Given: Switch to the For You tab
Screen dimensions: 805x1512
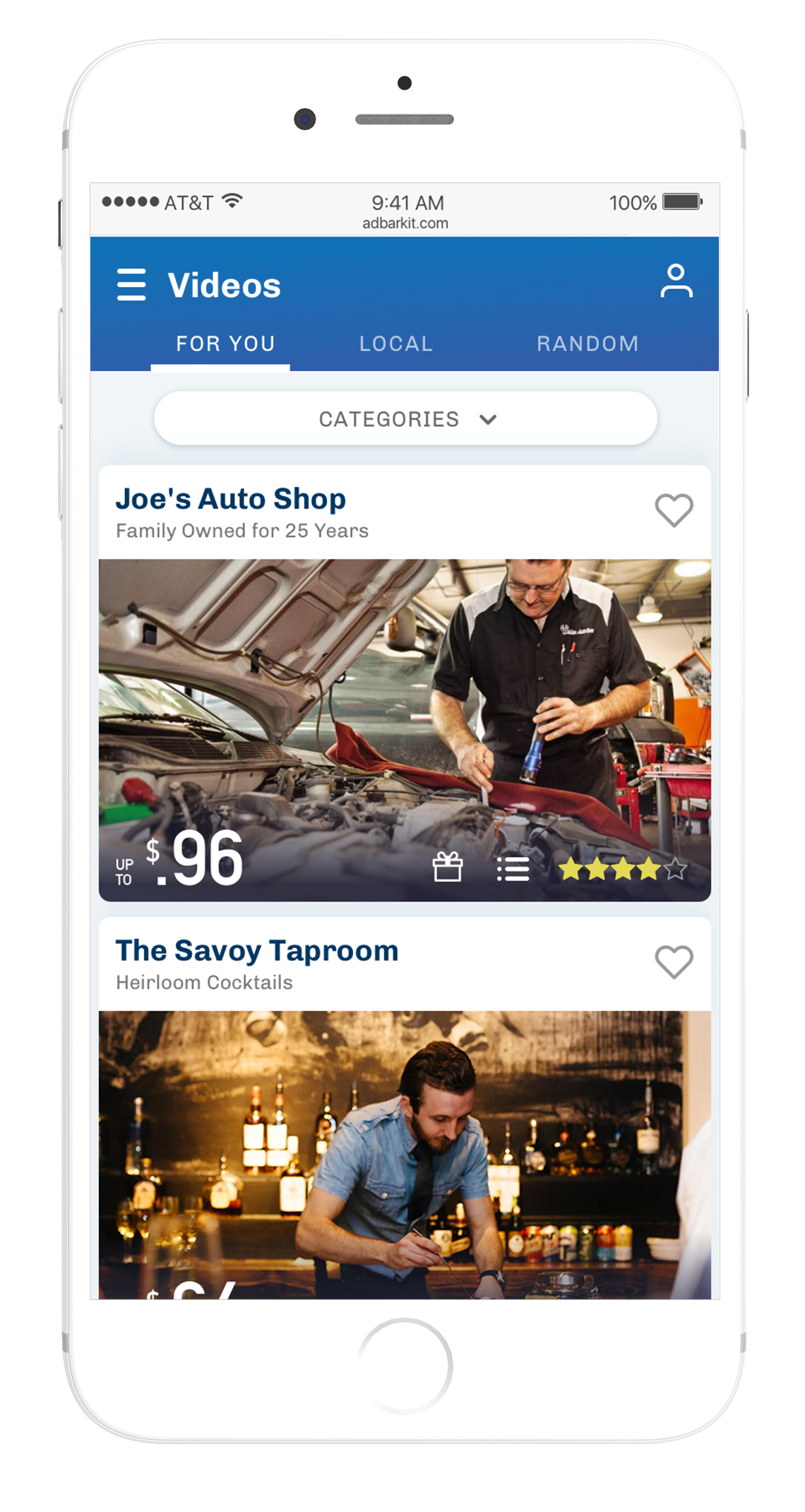Looking at the screenshot, I should [225, 344].
